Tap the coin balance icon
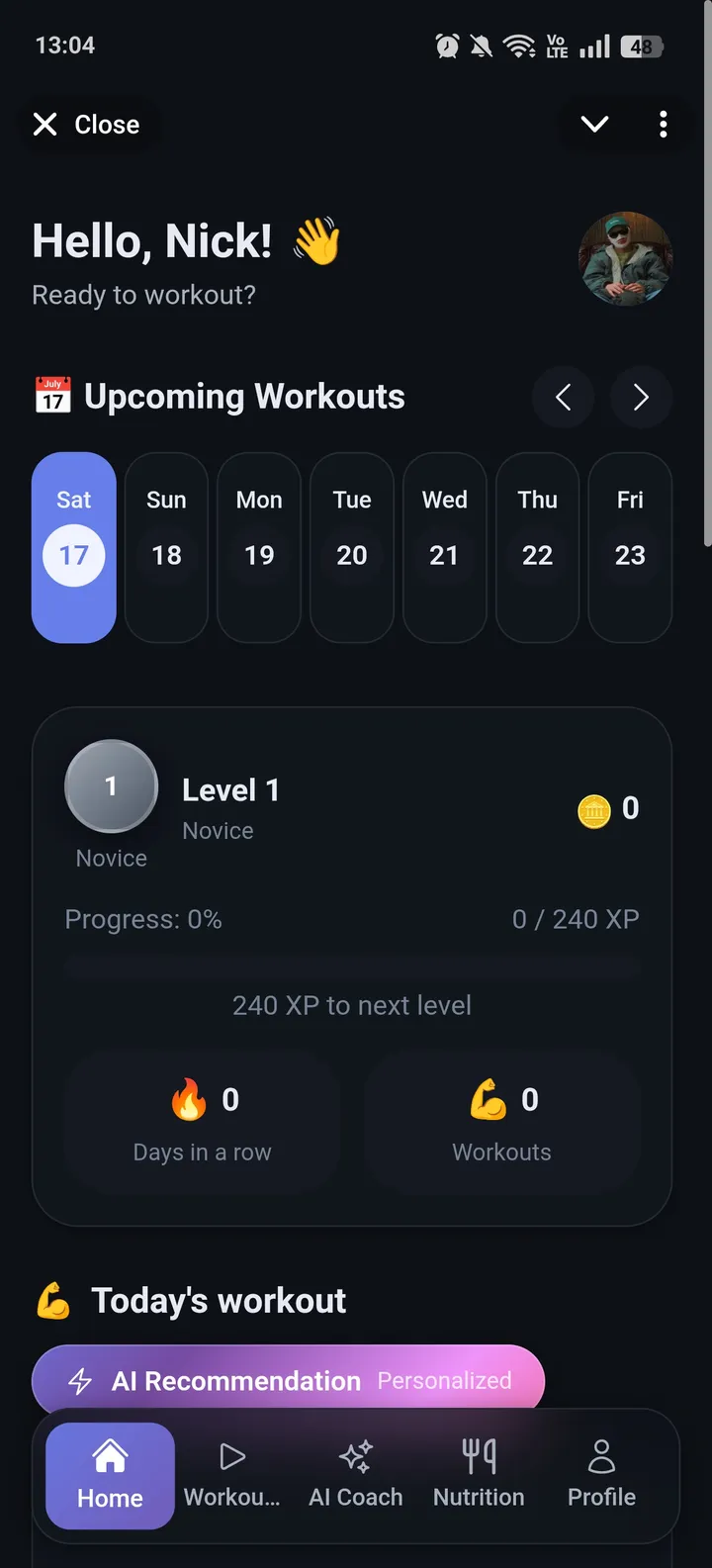712x1568 pixels. [592, 809]
